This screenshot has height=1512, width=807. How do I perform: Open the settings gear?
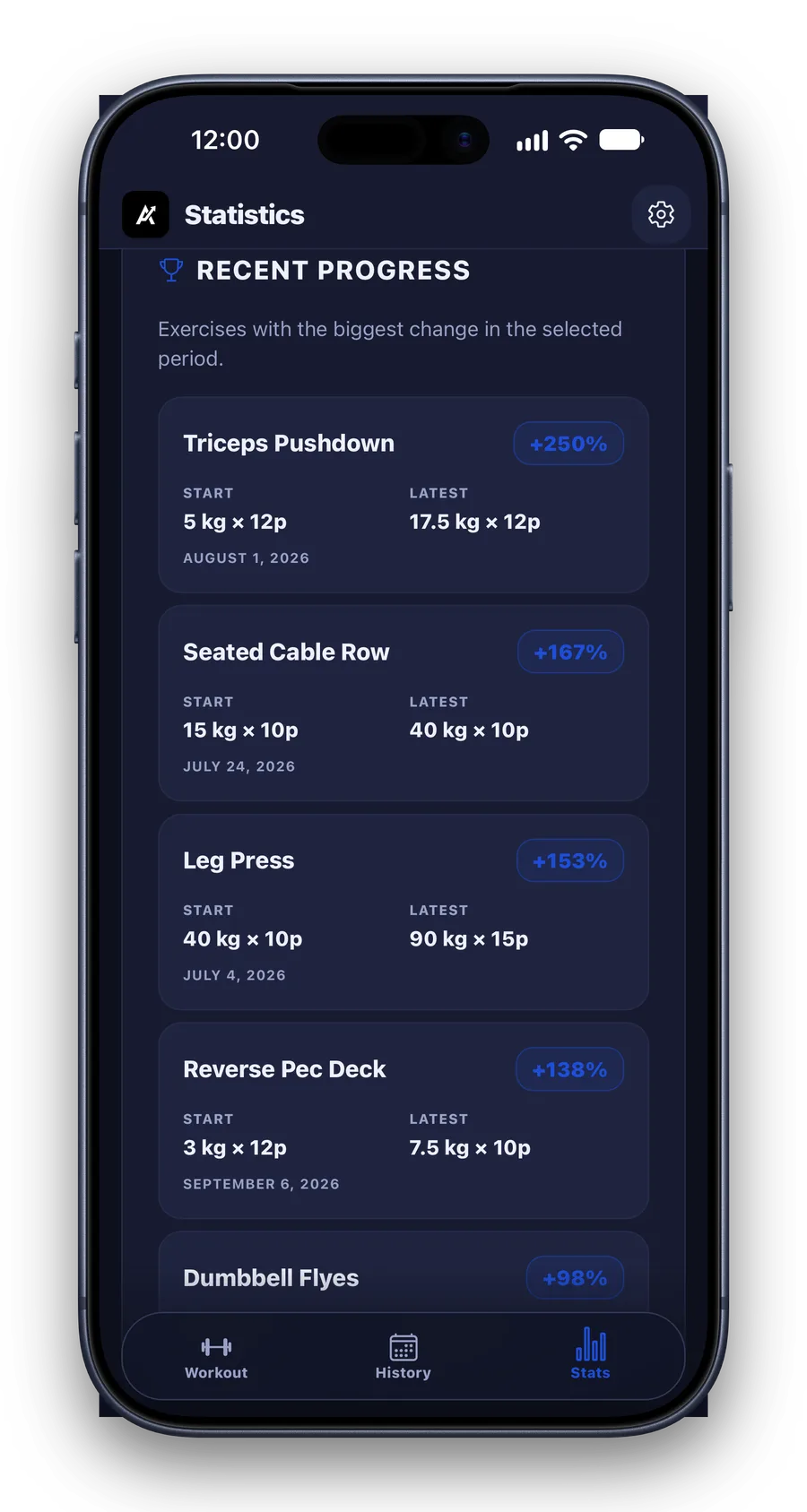click(661, 214)
